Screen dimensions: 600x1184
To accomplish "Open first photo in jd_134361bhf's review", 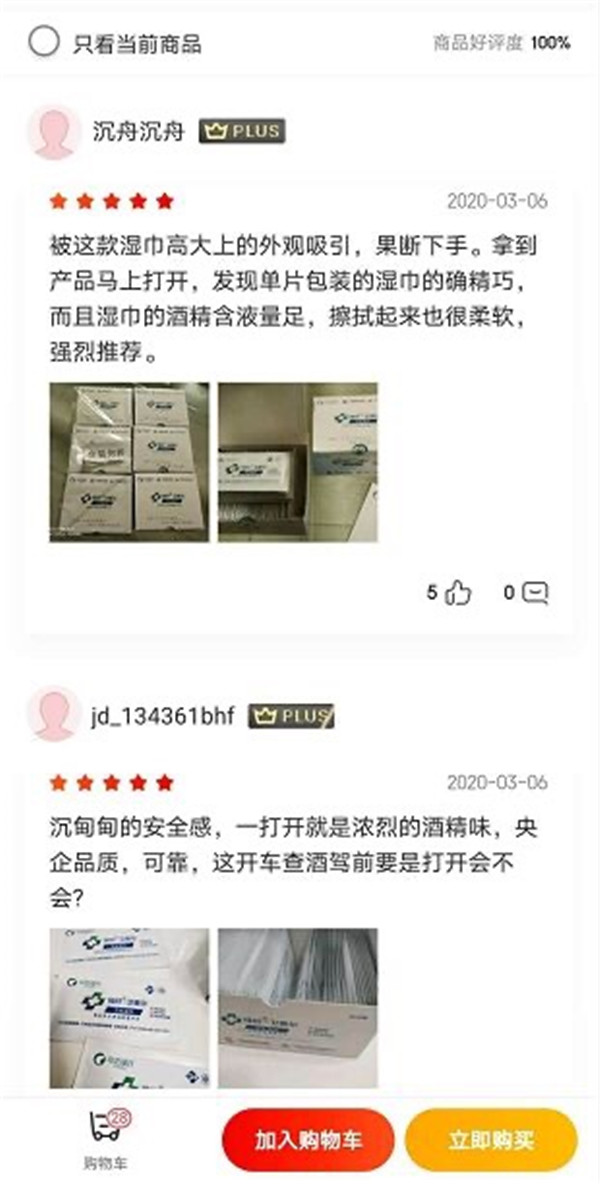I will 130,1007.
